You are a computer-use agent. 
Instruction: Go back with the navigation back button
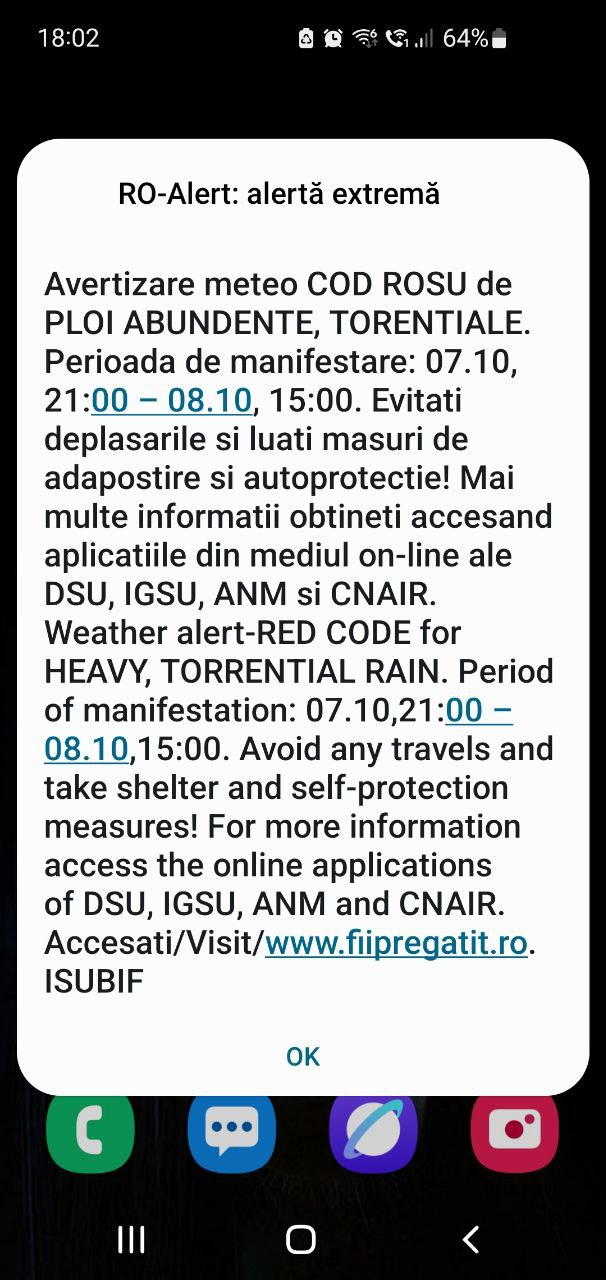pyautogui.click(x=471, y=1240)
